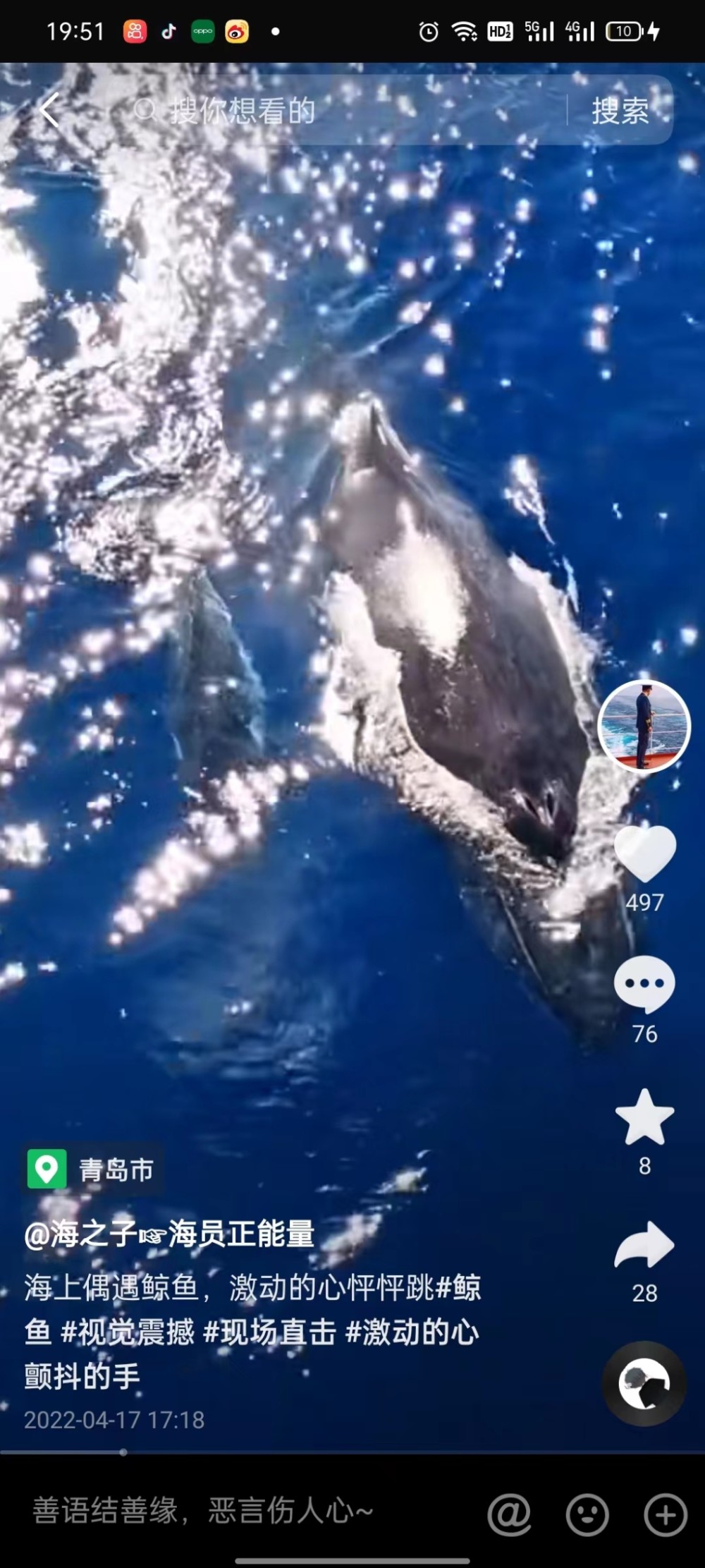Open the creator's profile avatar
This screenshot has width=705, height=1568.
644,727
